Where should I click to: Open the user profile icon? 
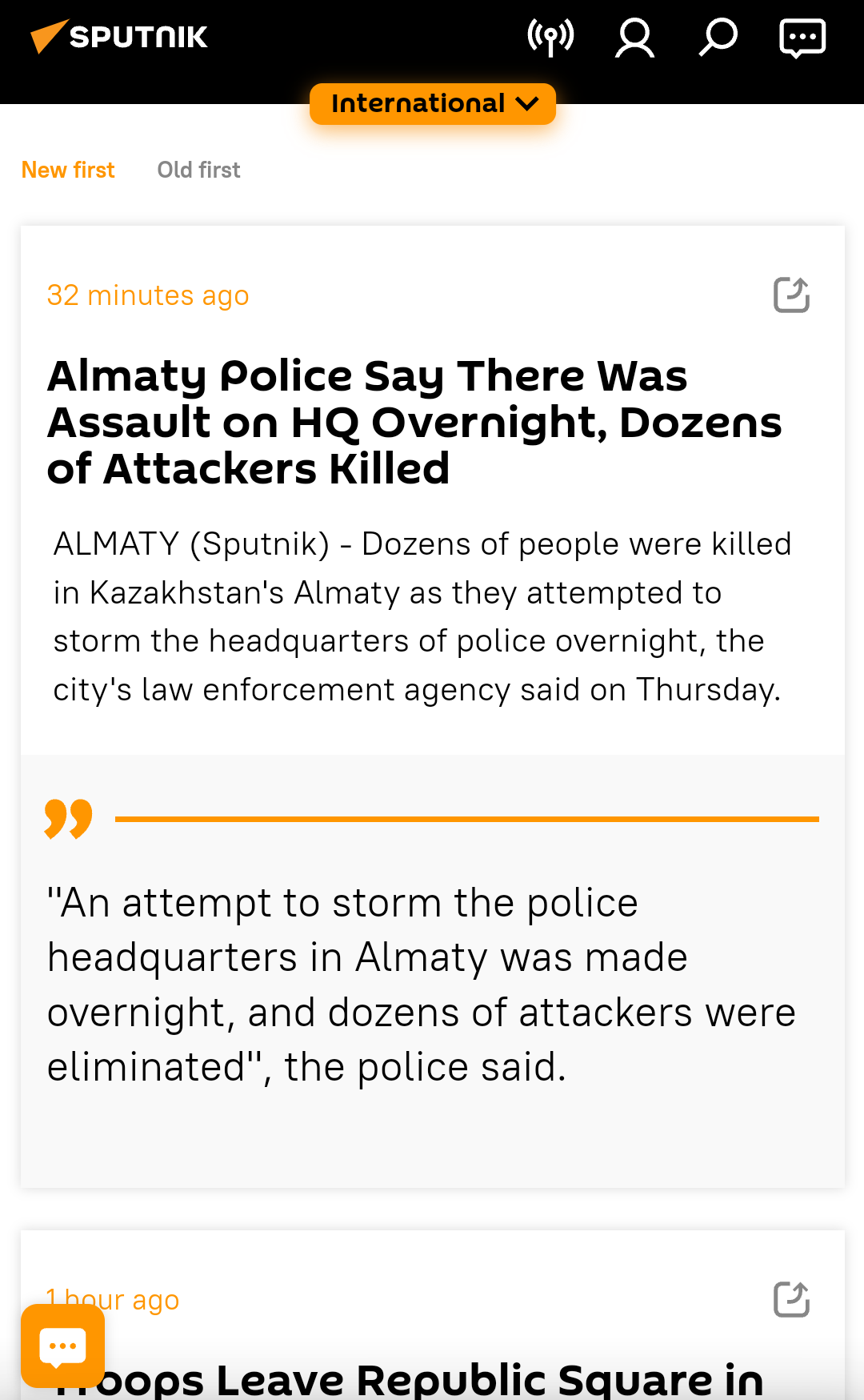[x=634, y=38]
